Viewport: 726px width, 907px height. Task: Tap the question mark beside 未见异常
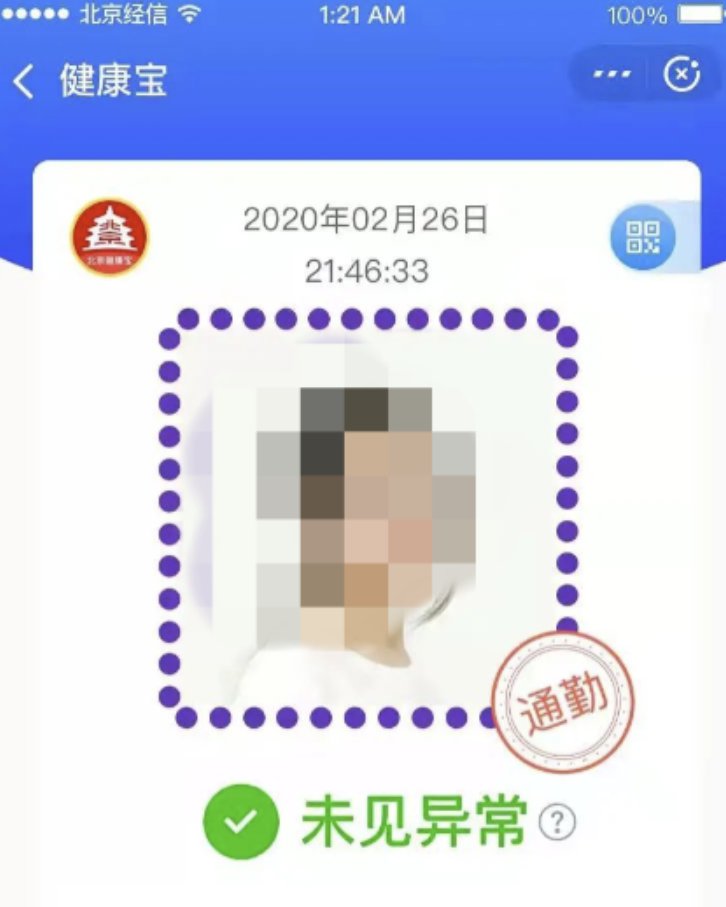tap(558, 823)
